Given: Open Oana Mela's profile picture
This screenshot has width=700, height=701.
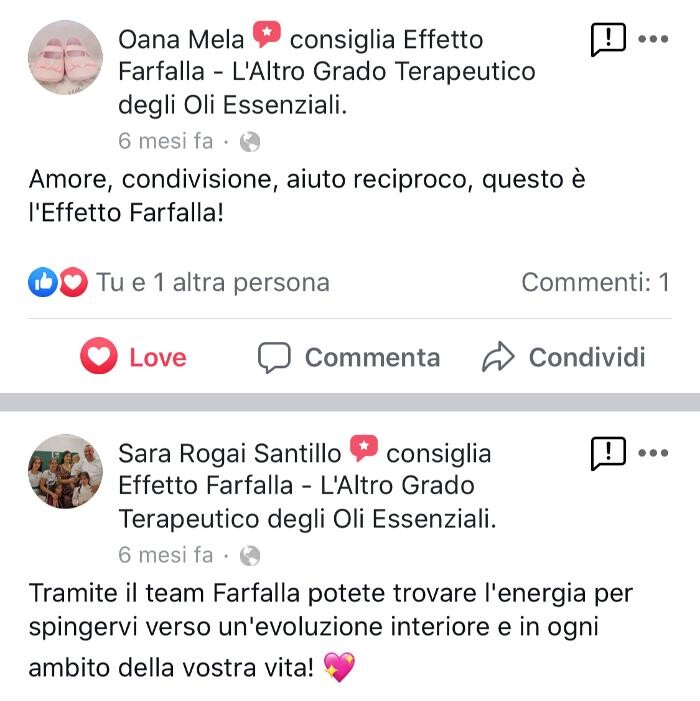Looking at the screenshot, I should [x=66, y=58].
